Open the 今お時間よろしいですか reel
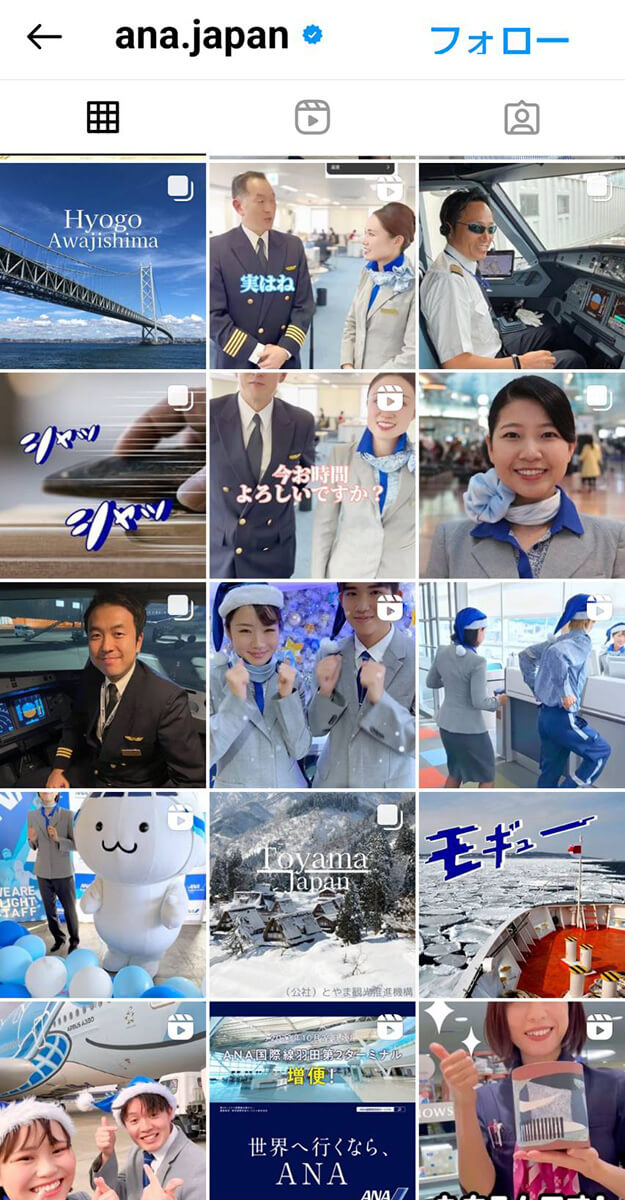 pyautogui.click(x=312, y=476)
